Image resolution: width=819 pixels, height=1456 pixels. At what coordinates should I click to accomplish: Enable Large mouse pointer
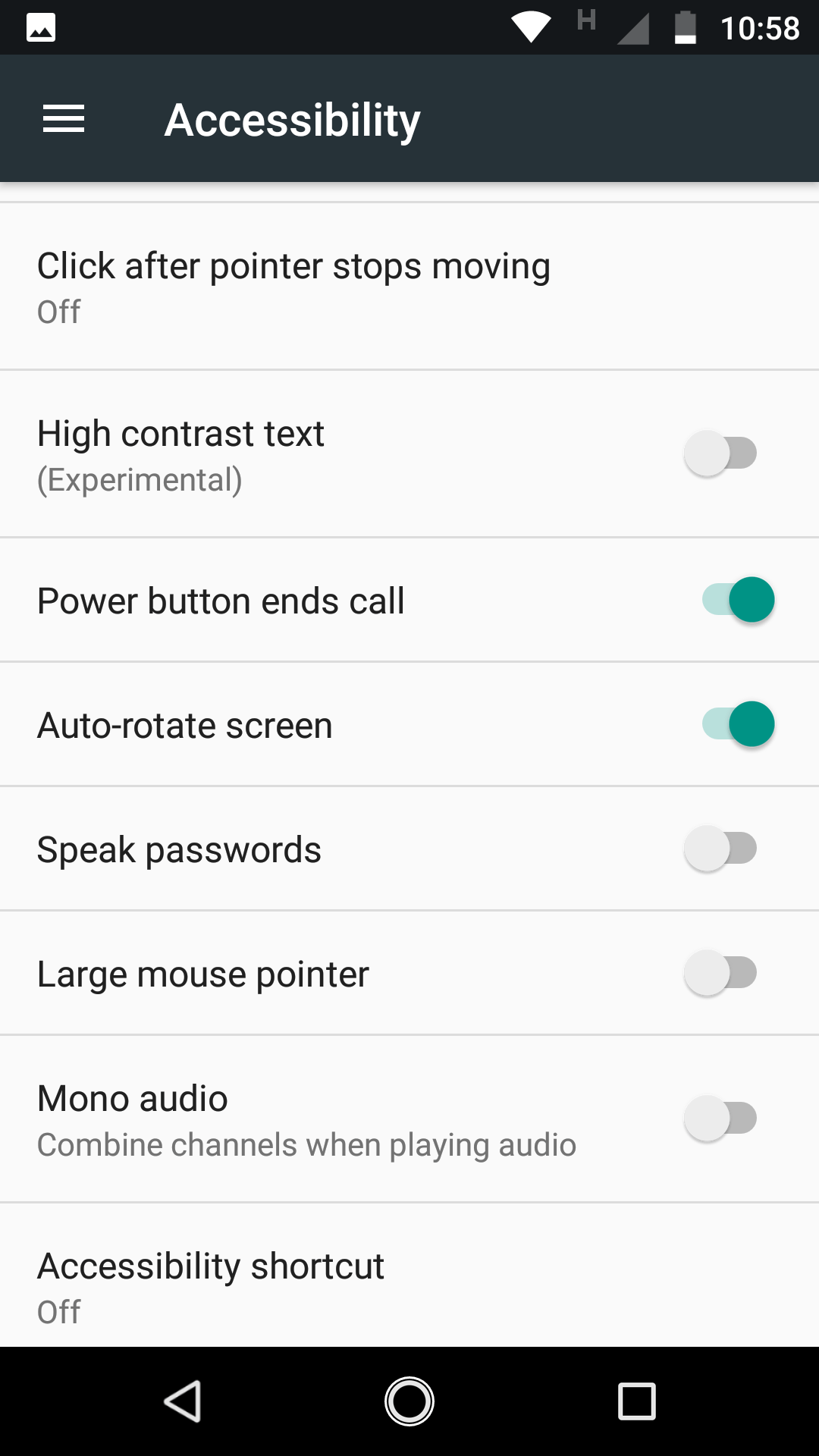pyautogui.click(x=721, y=973)
